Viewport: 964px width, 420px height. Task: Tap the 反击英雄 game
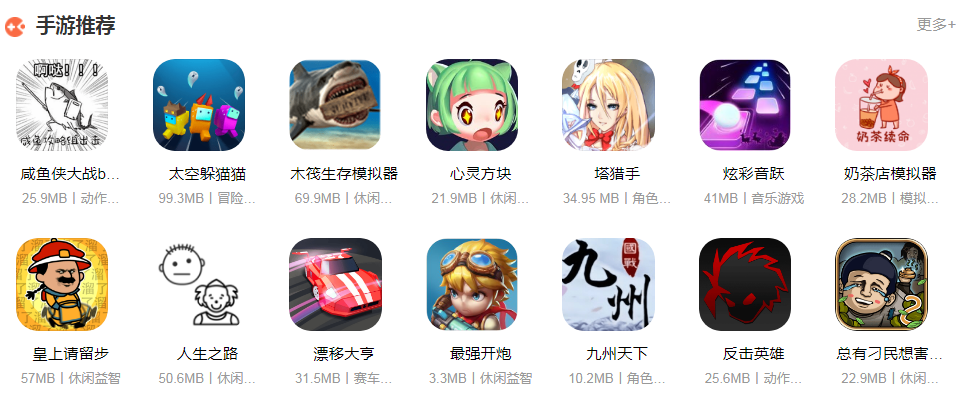(745, 284)
